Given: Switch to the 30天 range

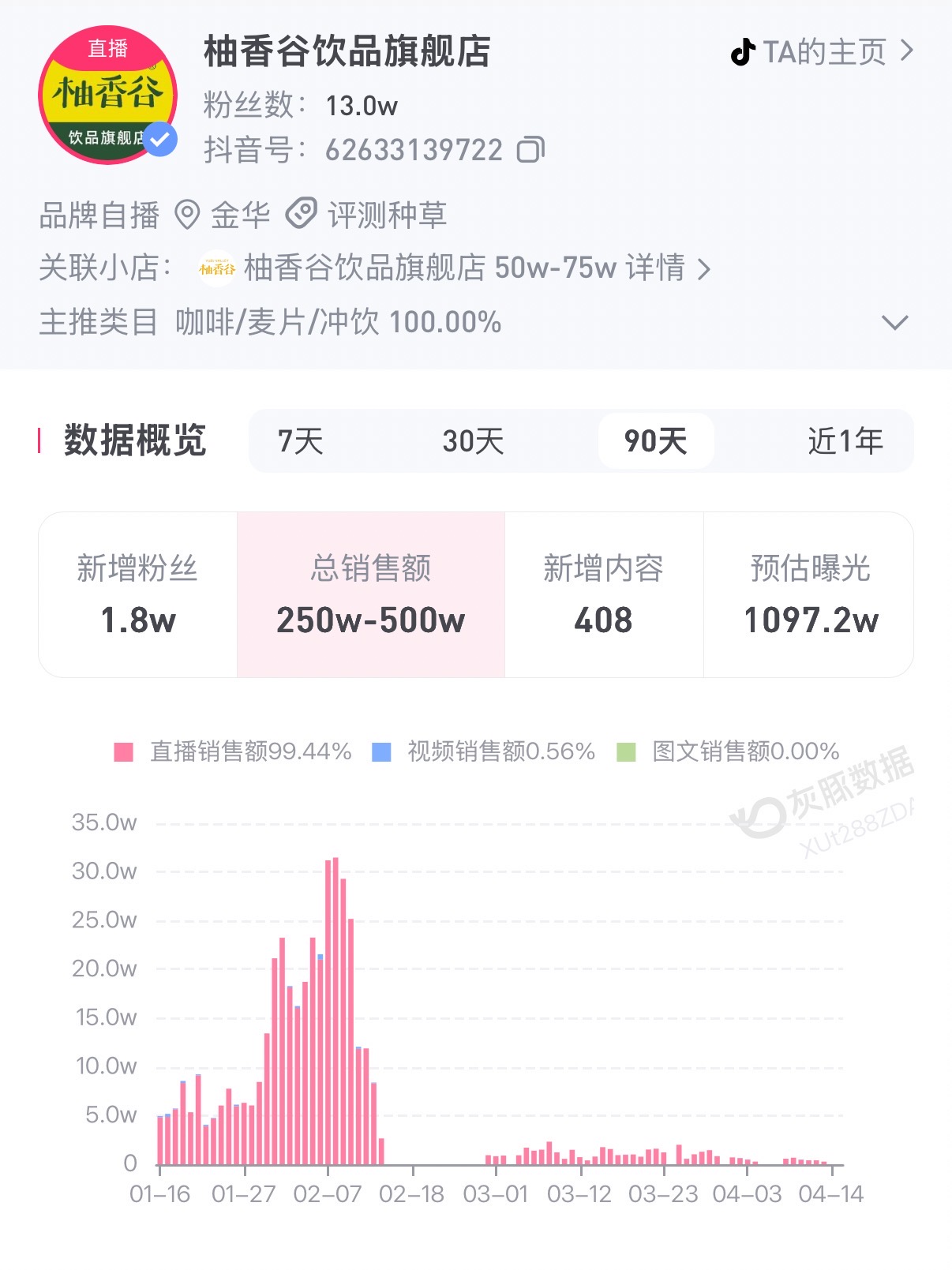Looking at the screenshot, I should 473,441.
